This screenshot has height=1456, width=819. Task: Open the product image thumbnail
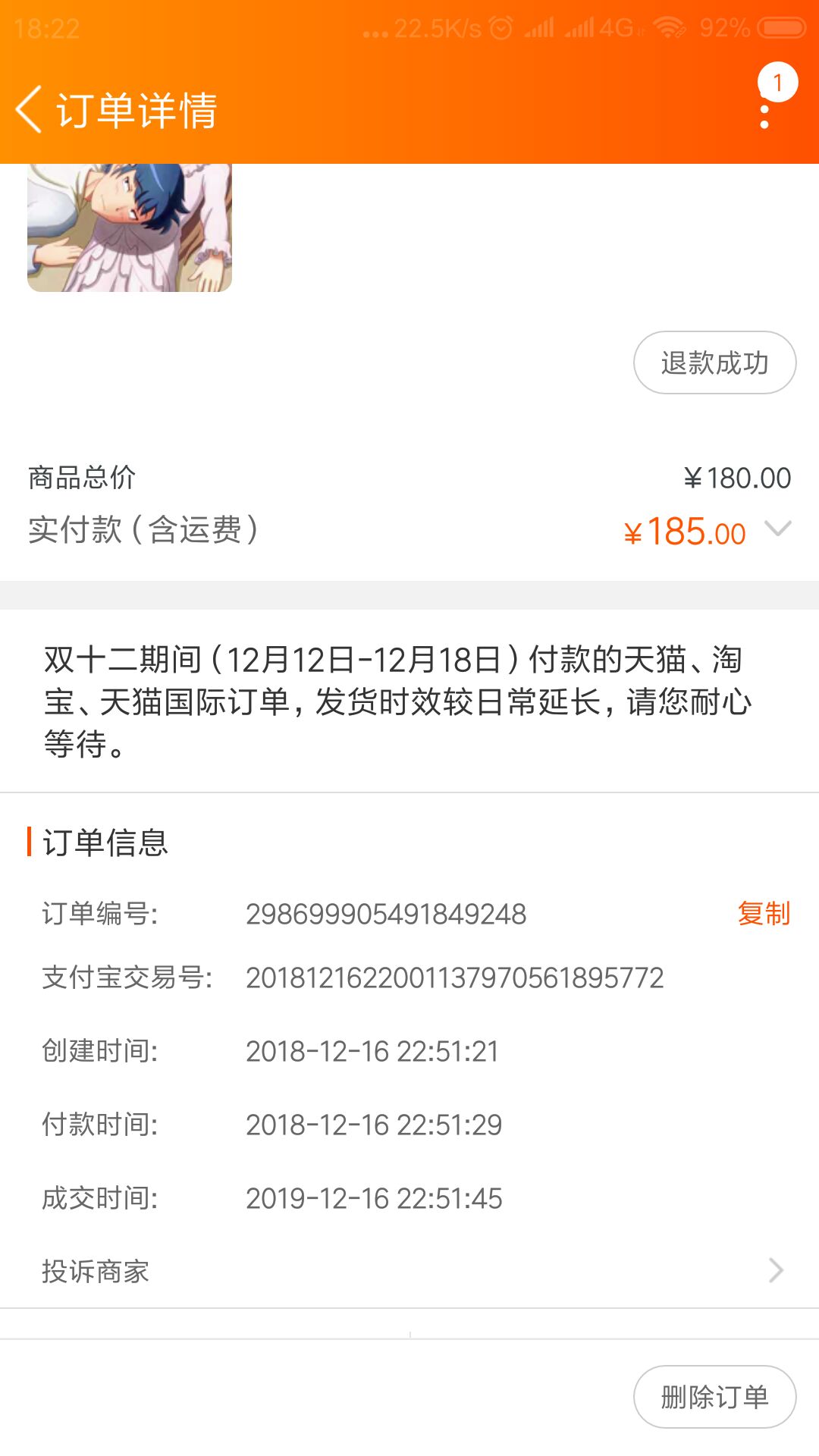click(130, 227)
